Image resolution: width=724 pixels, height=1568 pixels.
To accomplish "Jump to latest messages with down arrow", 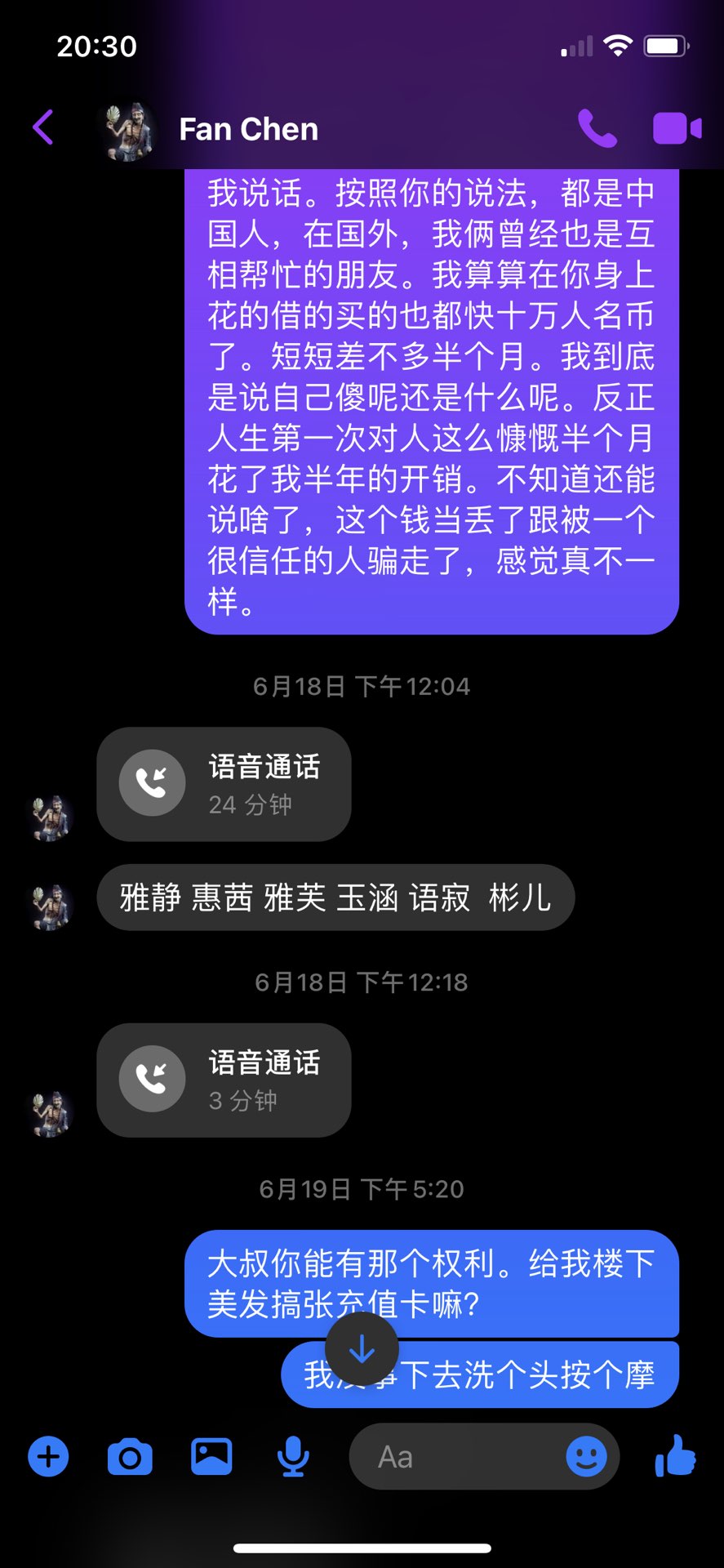I will (x=362, y=1349).
